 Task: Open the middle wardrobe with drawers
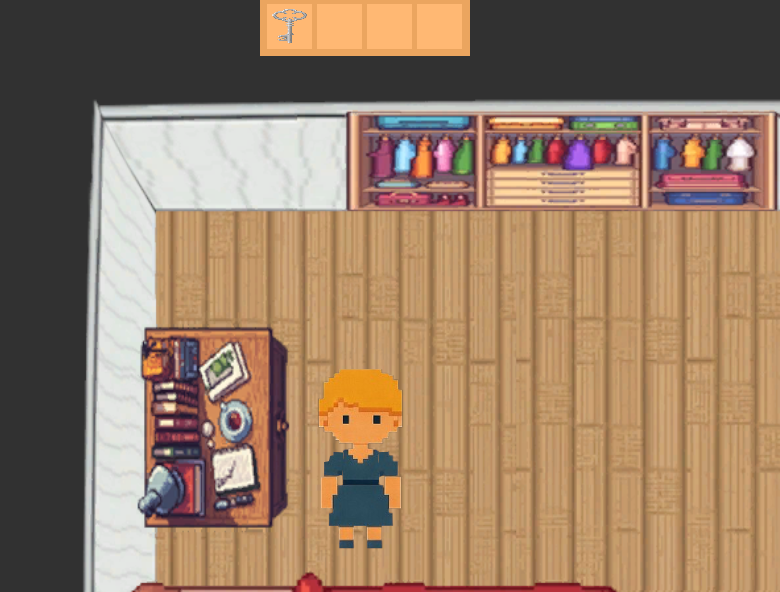pos(563,162)
